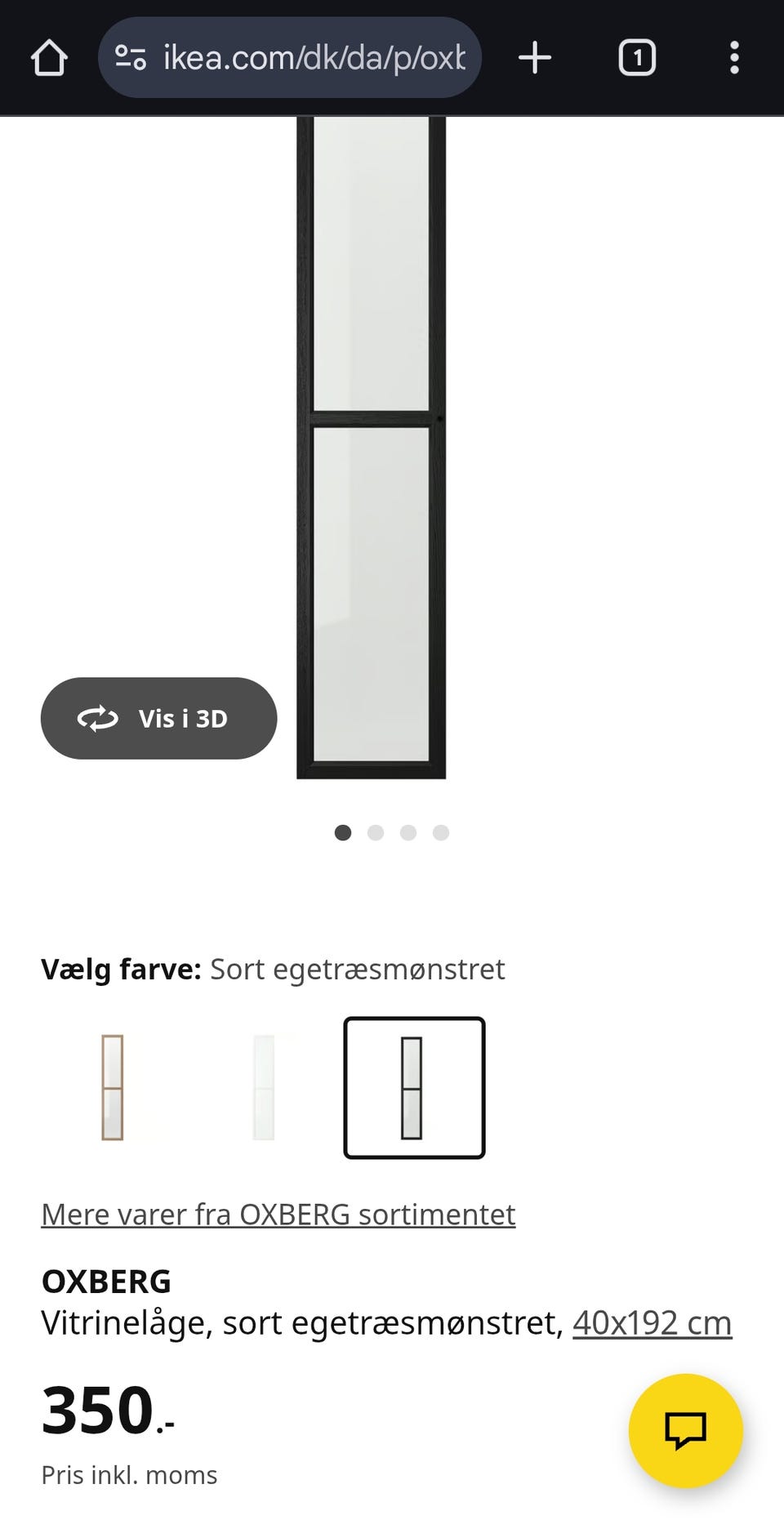
Task: Jump to the last carousel image dot
Action: coord(441,832)
